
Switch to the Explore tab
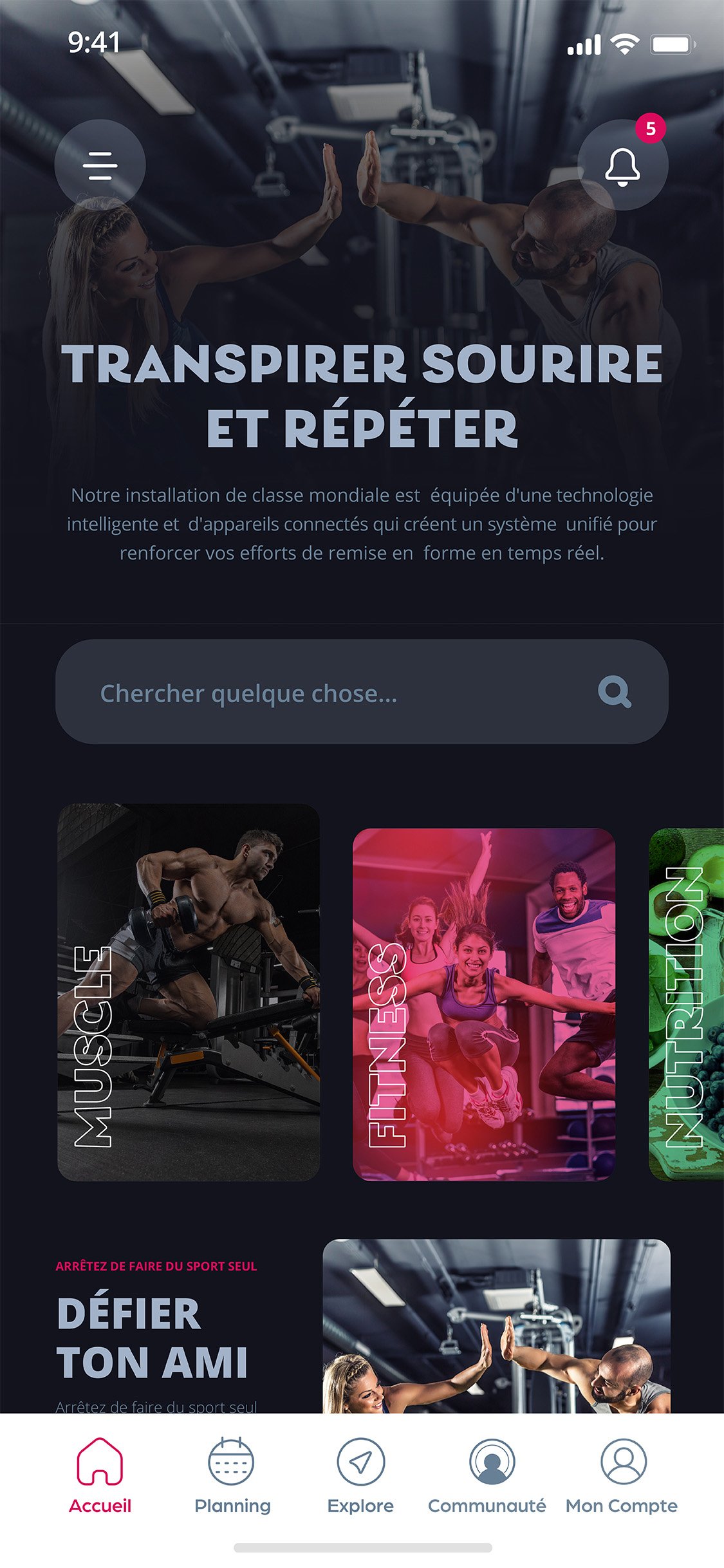pos(360,1475)
